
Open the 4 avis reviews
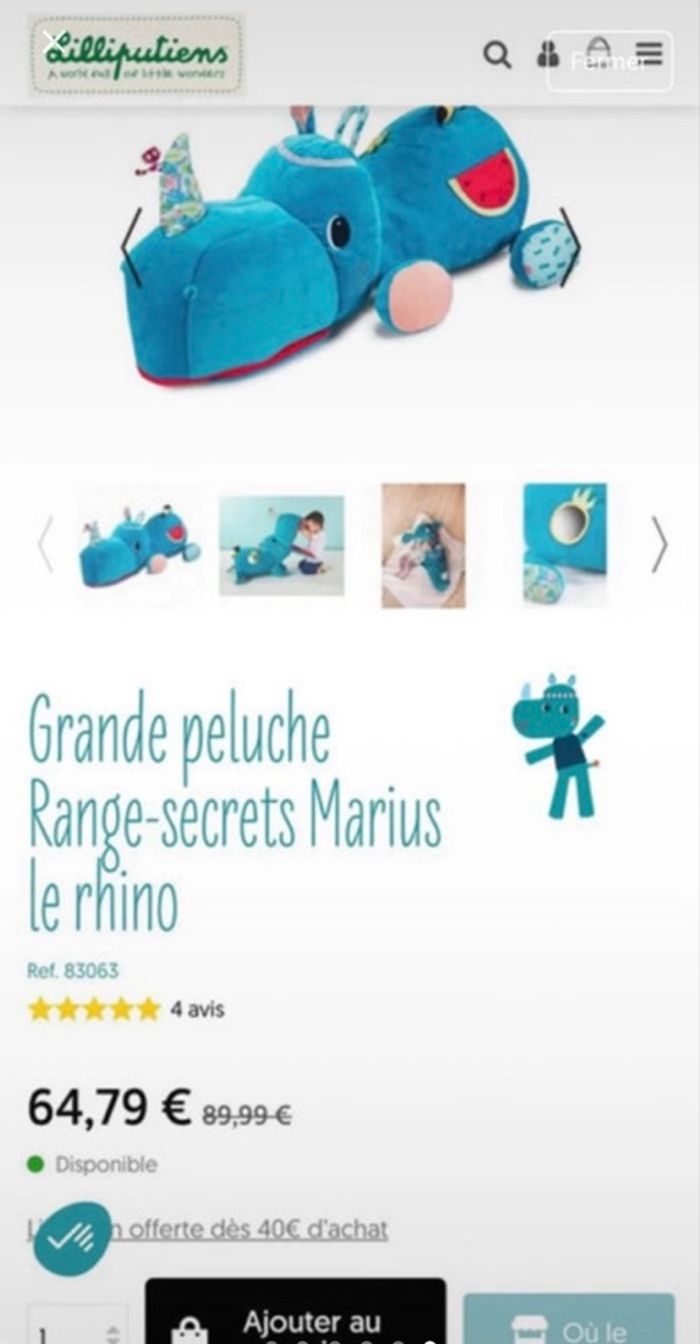197,1009
